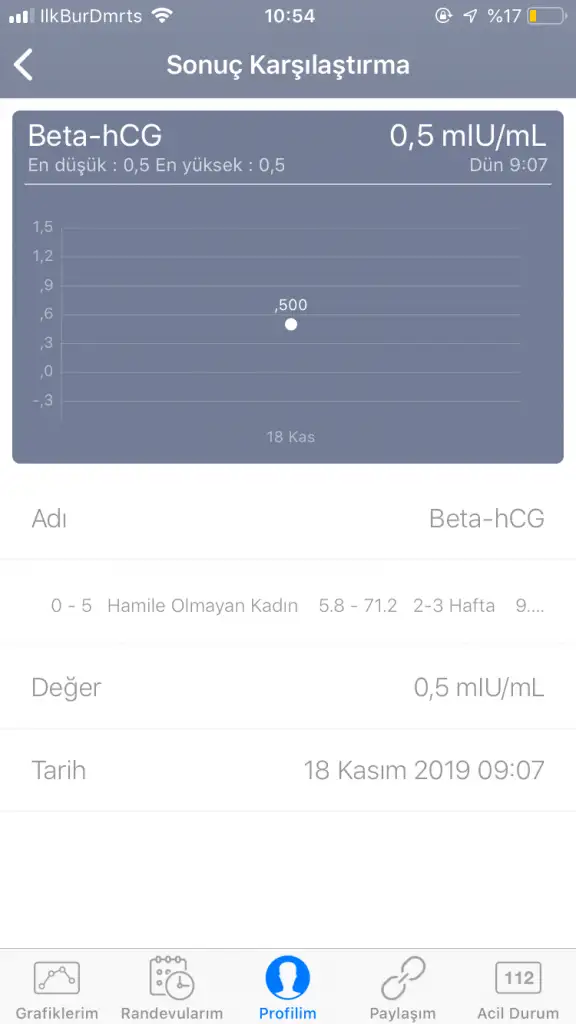
Task: Open the Grafiklerim tab
Action: point(57,987)
